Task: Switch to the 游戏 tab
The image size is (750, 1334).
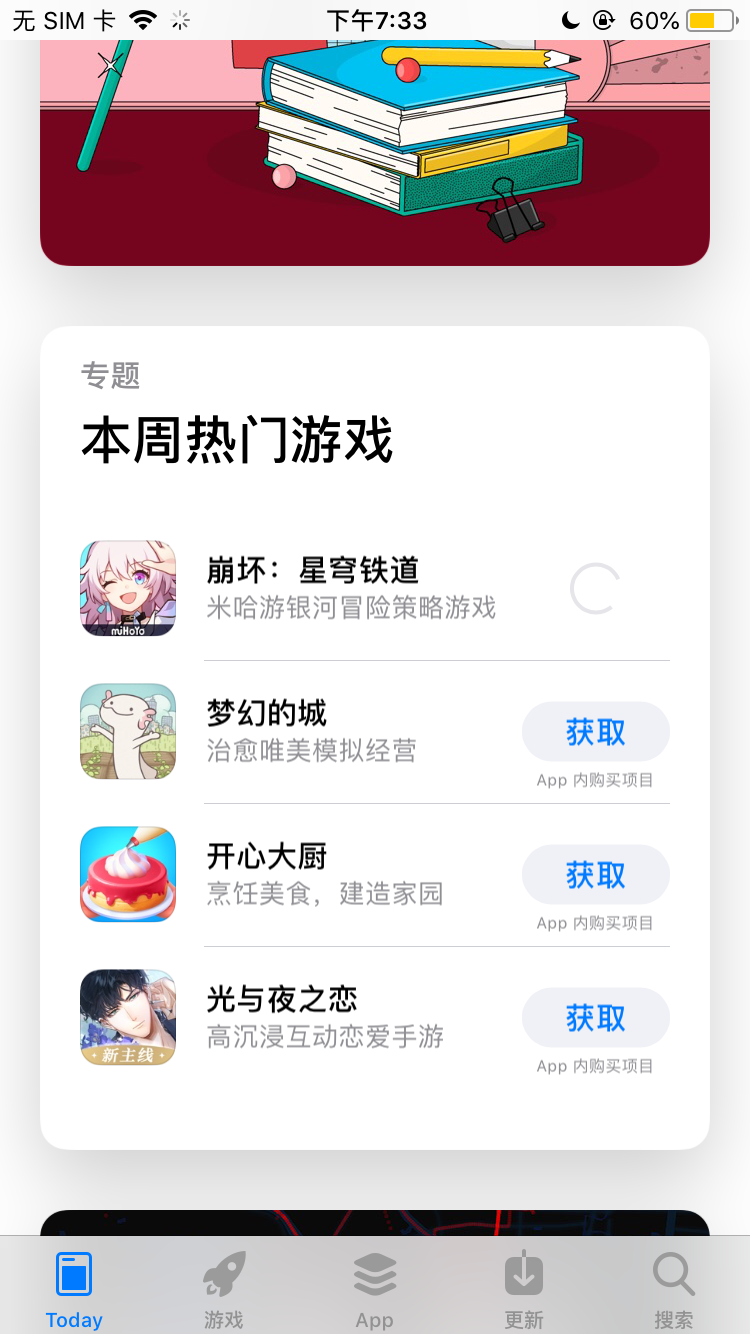Action: tap(224, 1289)
